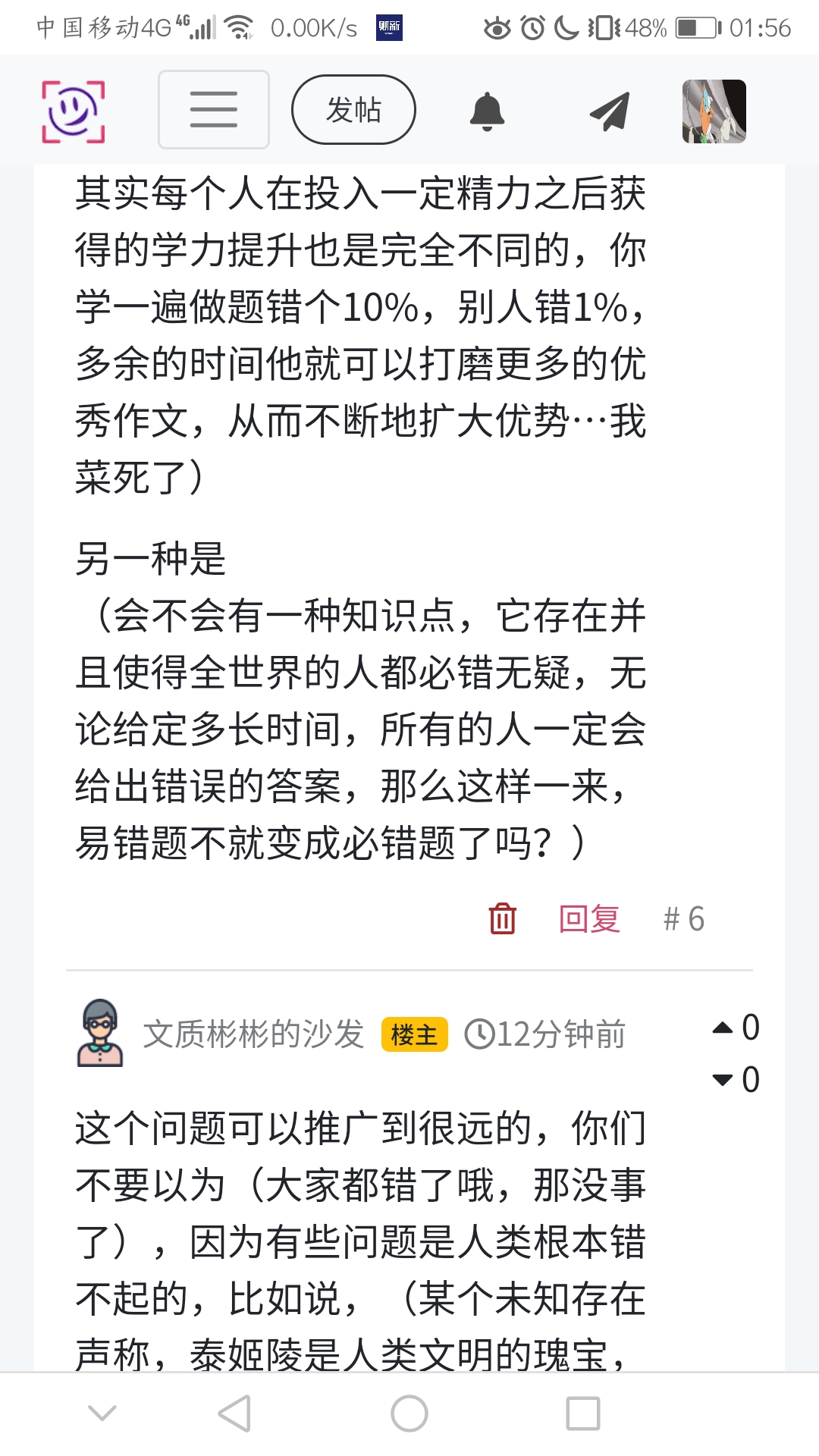Tap the 发帖 button to create a post
Viewport: 819px width, 1456px height.
(x=353, y=110)
